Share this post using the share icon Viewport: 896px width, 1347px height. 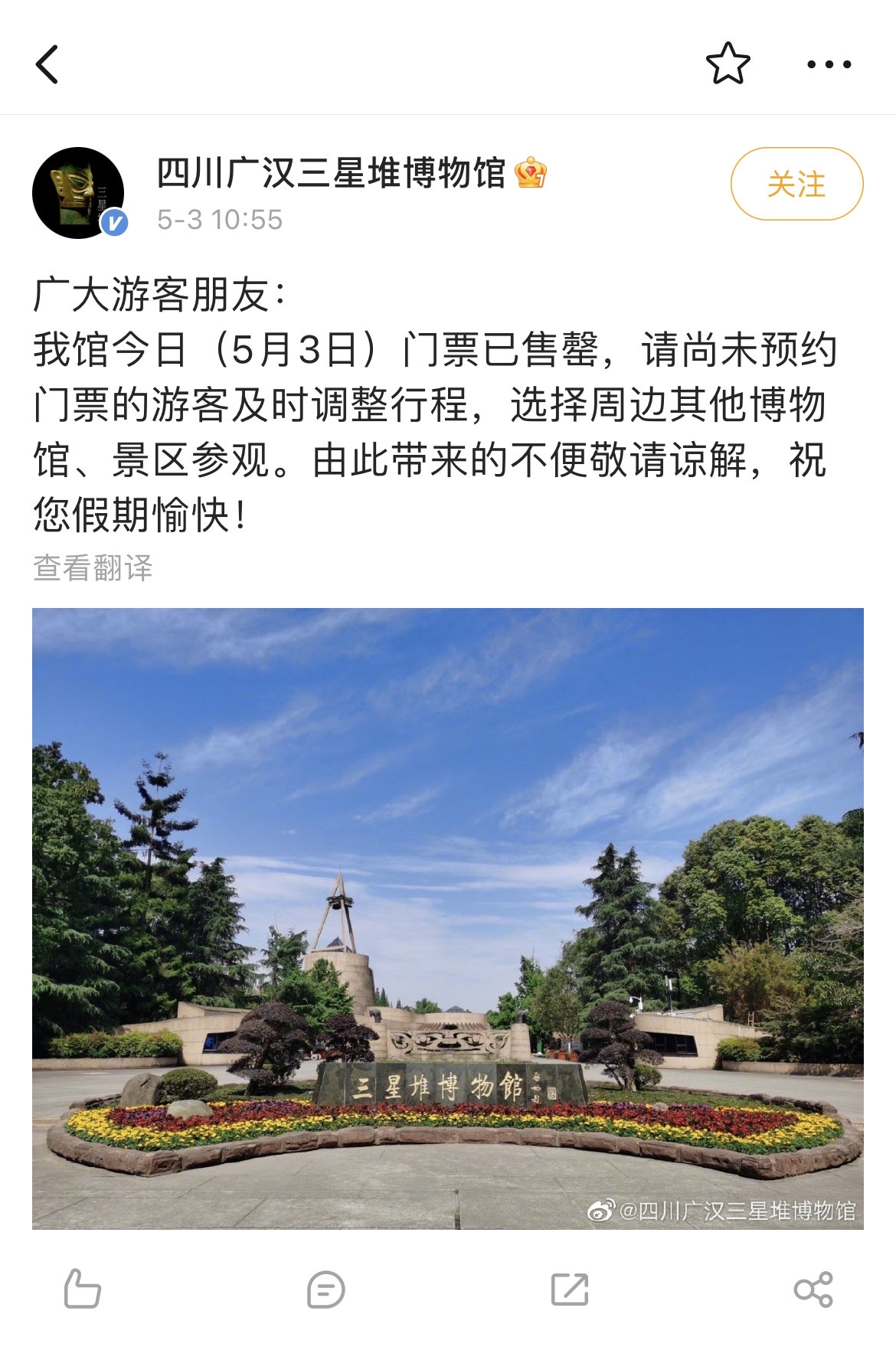[813, 1290]
